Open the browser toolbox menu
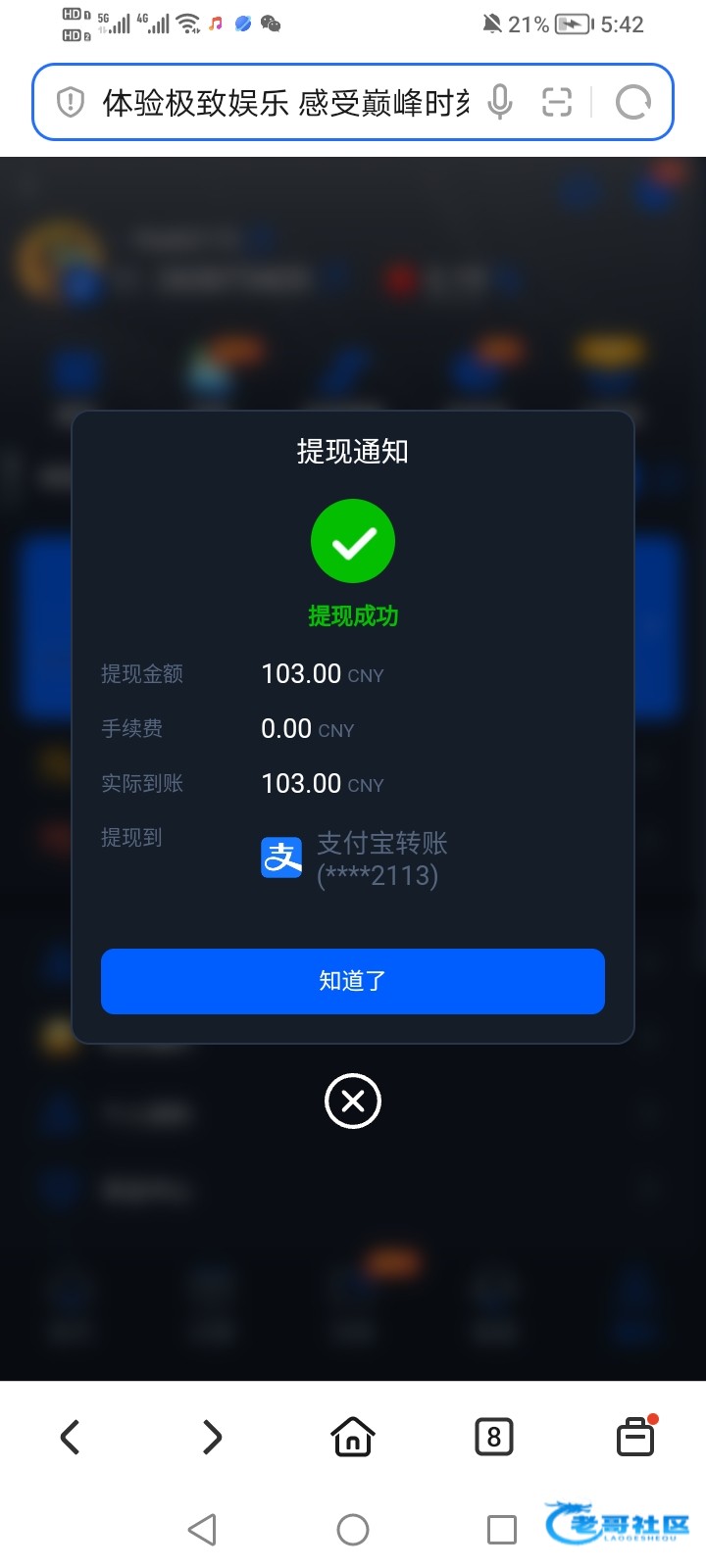 635,1438
